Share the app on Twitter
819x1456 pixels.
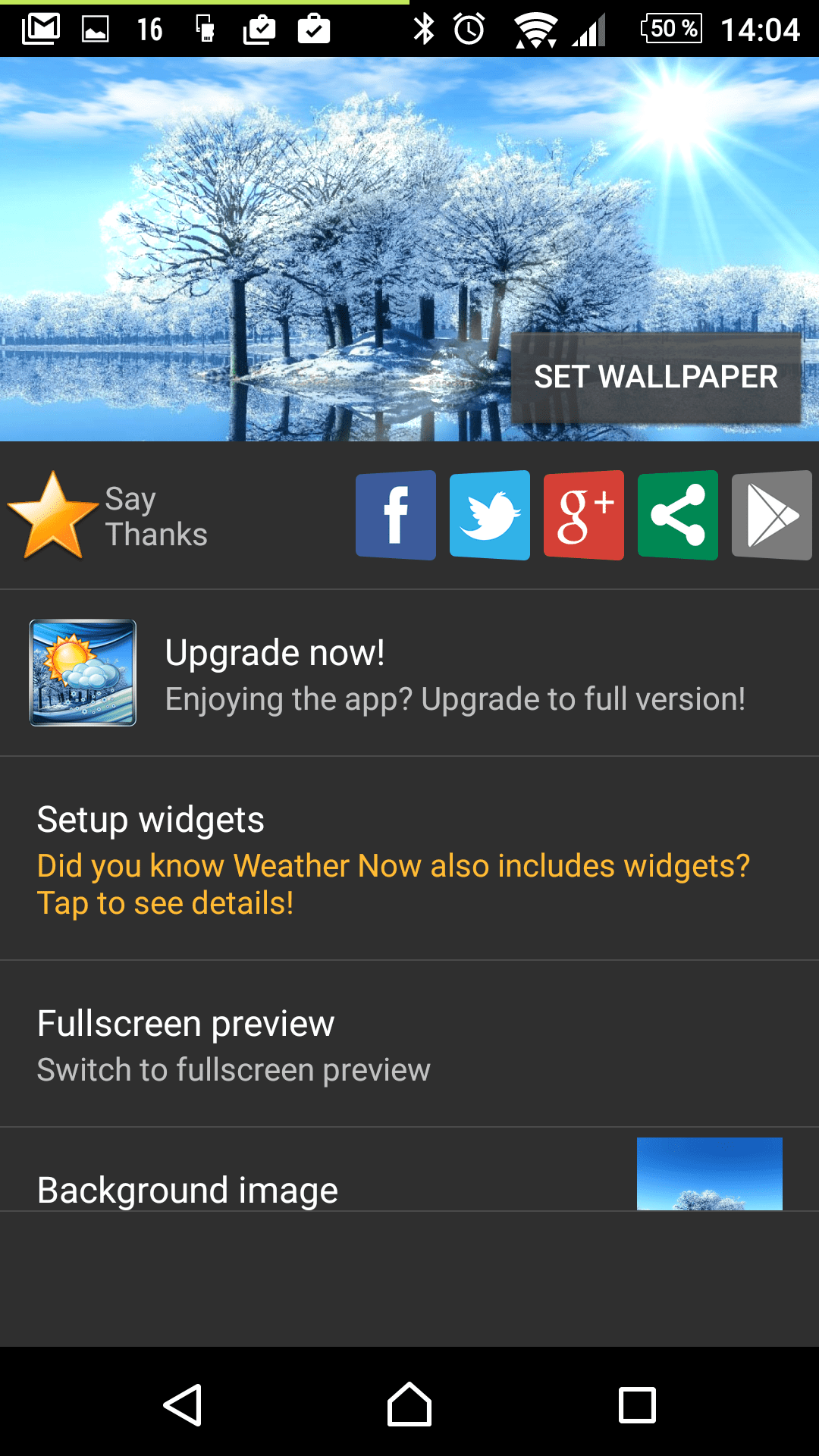point(490,516)
